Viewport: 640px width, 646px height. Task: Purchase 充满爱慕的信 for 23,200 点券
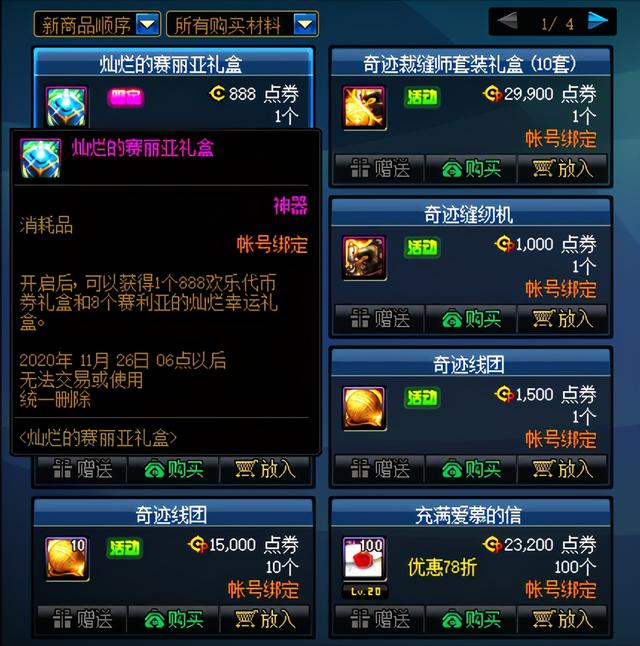point(470,619)
